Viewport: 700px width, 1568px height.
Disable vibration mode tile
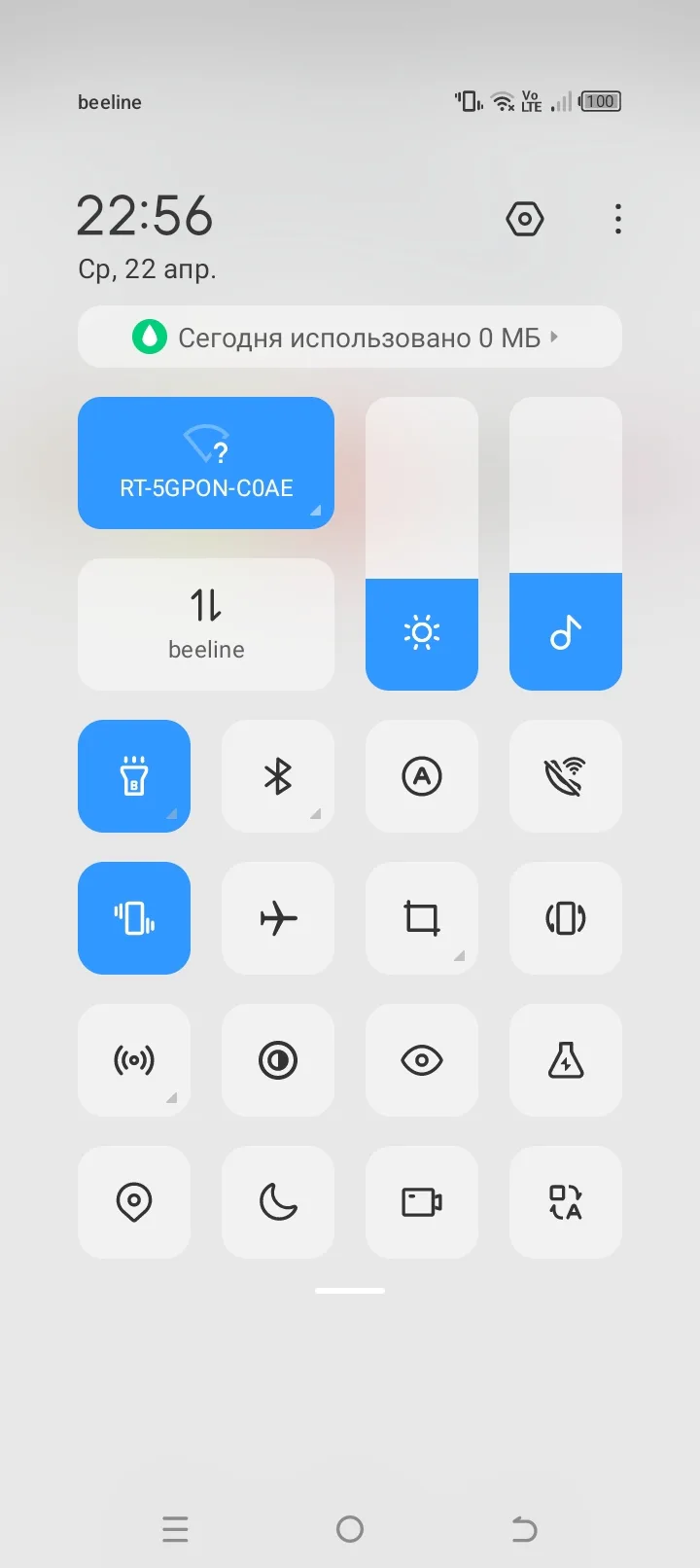(x=134, y=918)
